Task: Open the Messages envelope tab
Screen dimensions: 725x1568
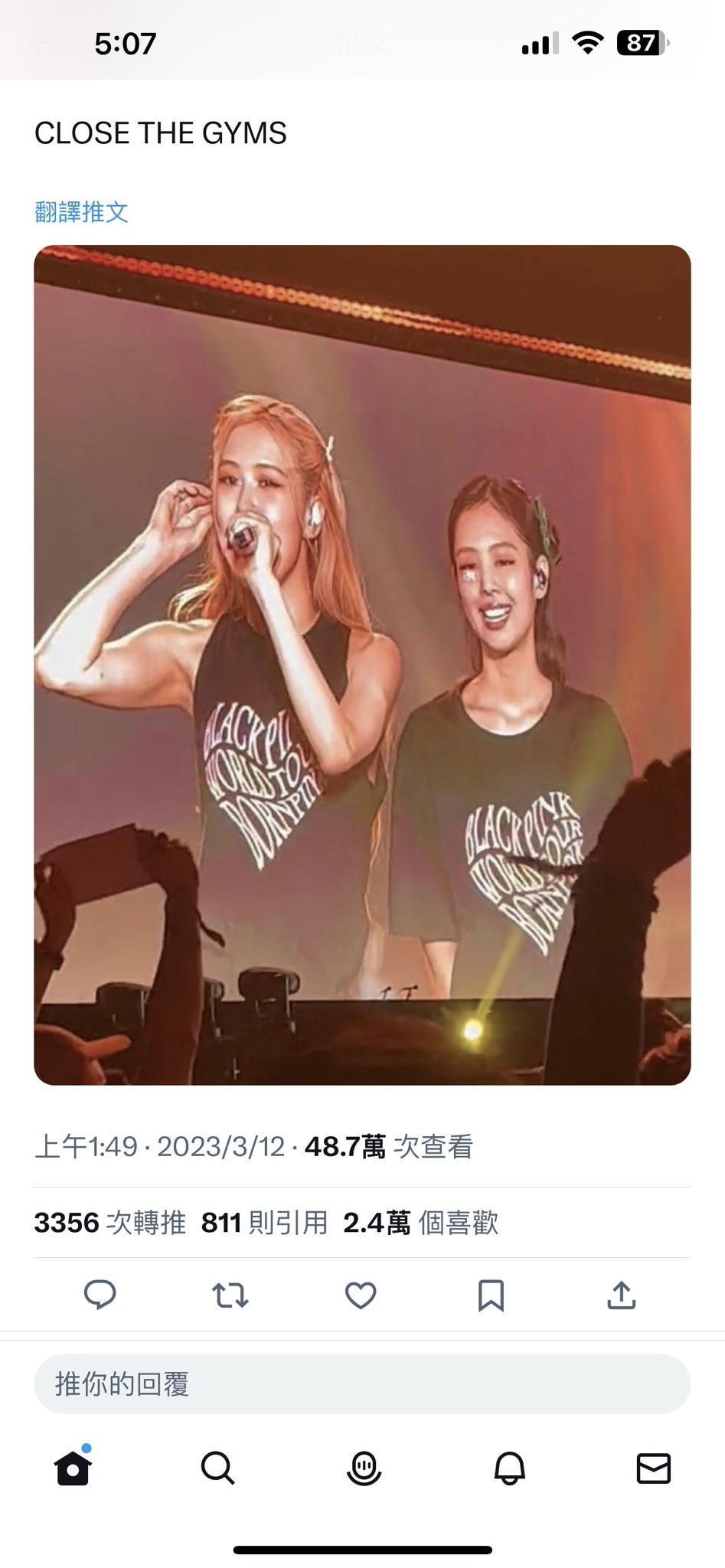Action: [x=654, y=1468]
